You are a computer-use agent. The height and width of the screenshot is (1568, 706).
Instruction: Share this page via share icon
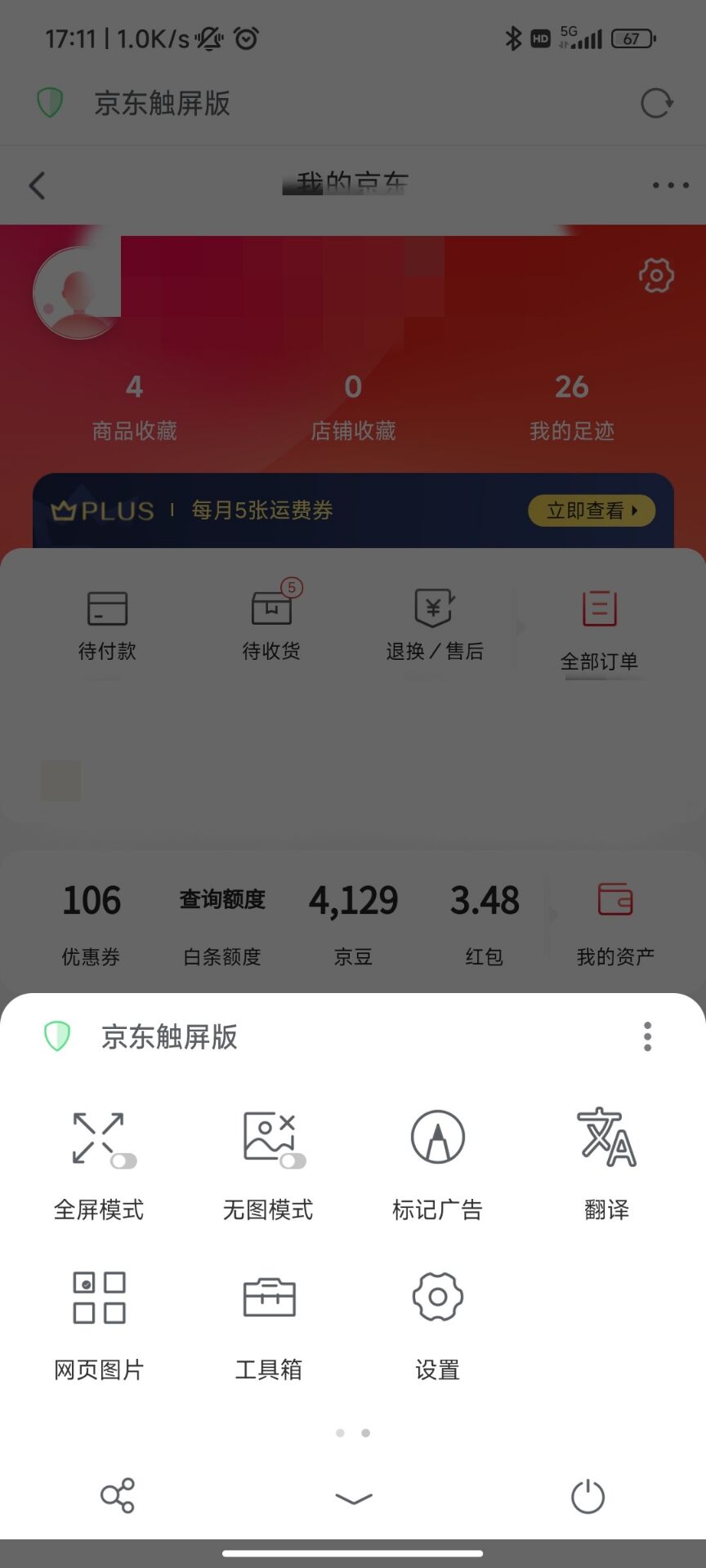pyautogui.click(x=118, y=1495)
